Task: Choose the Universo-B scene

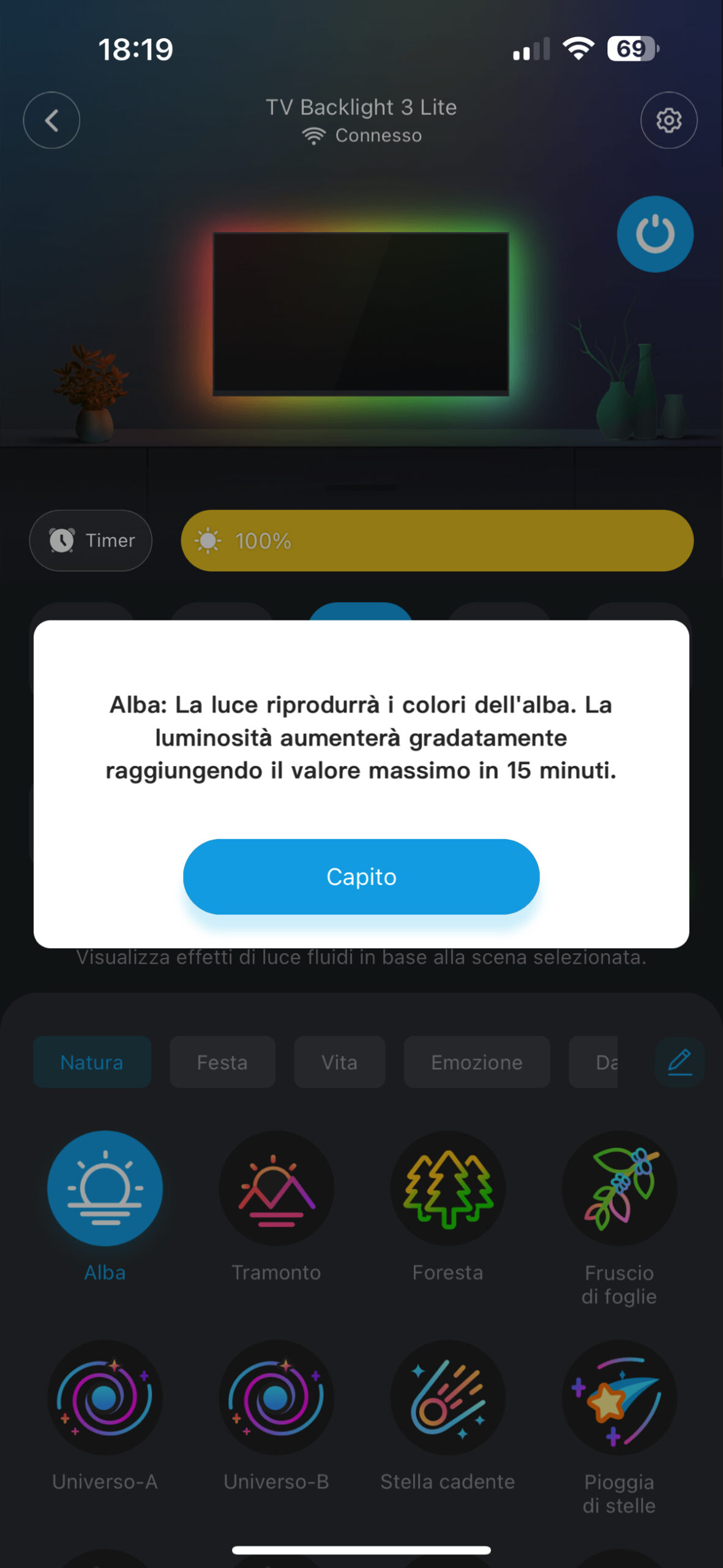Action: [276, 1398]
